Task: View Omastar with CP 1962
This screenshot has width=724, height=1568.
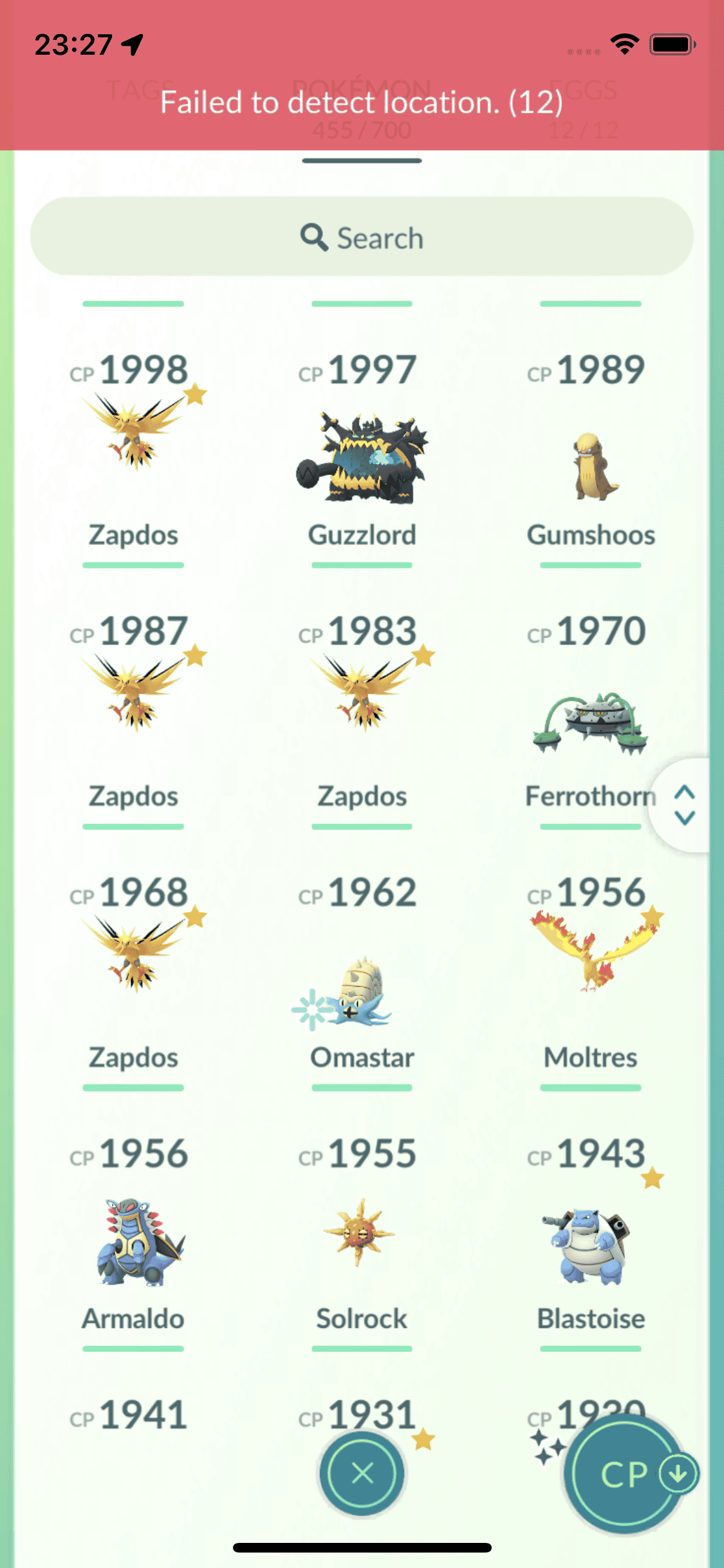Action: pos(362,991)
